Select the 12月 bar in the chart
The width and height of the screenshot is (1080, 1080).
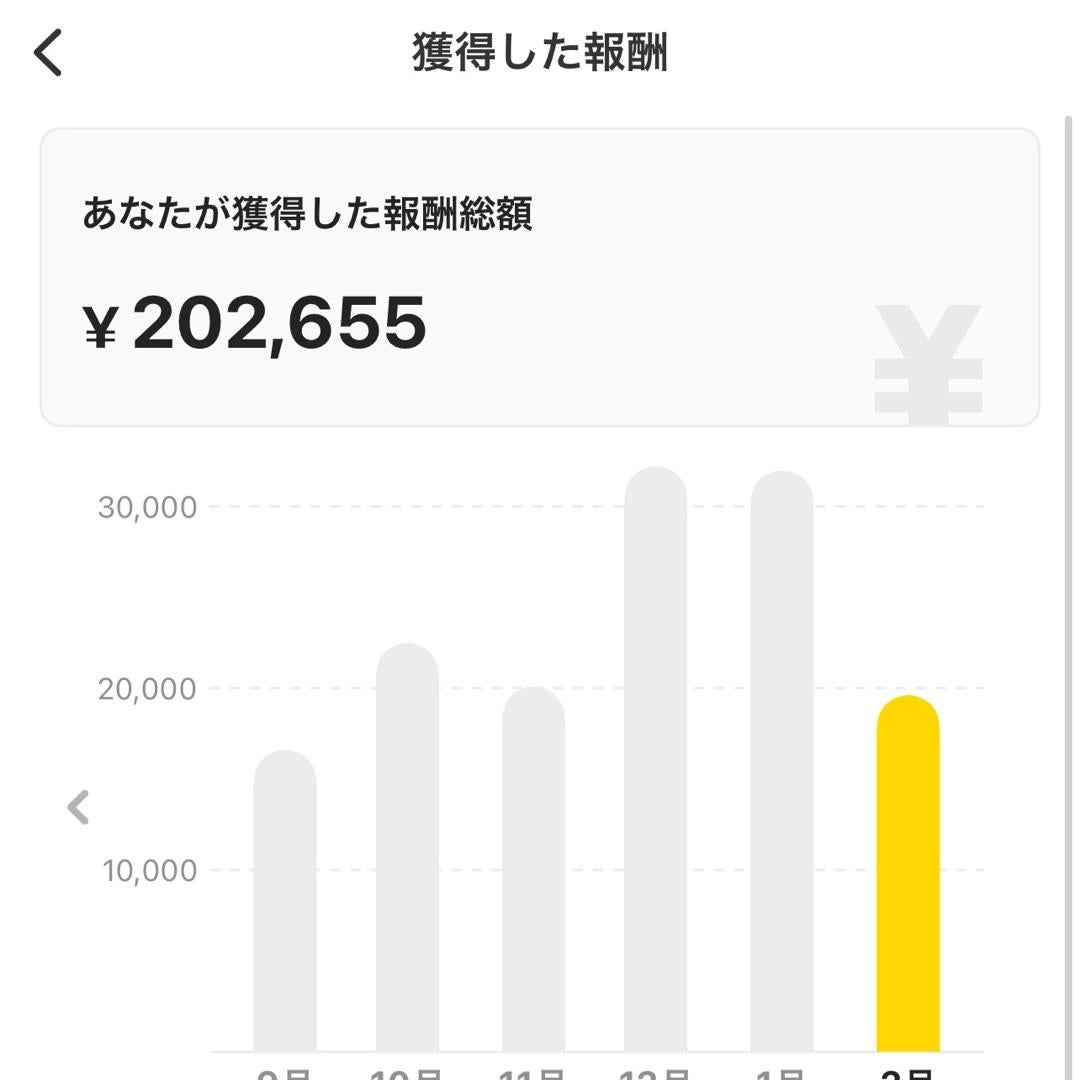[655, 760]
